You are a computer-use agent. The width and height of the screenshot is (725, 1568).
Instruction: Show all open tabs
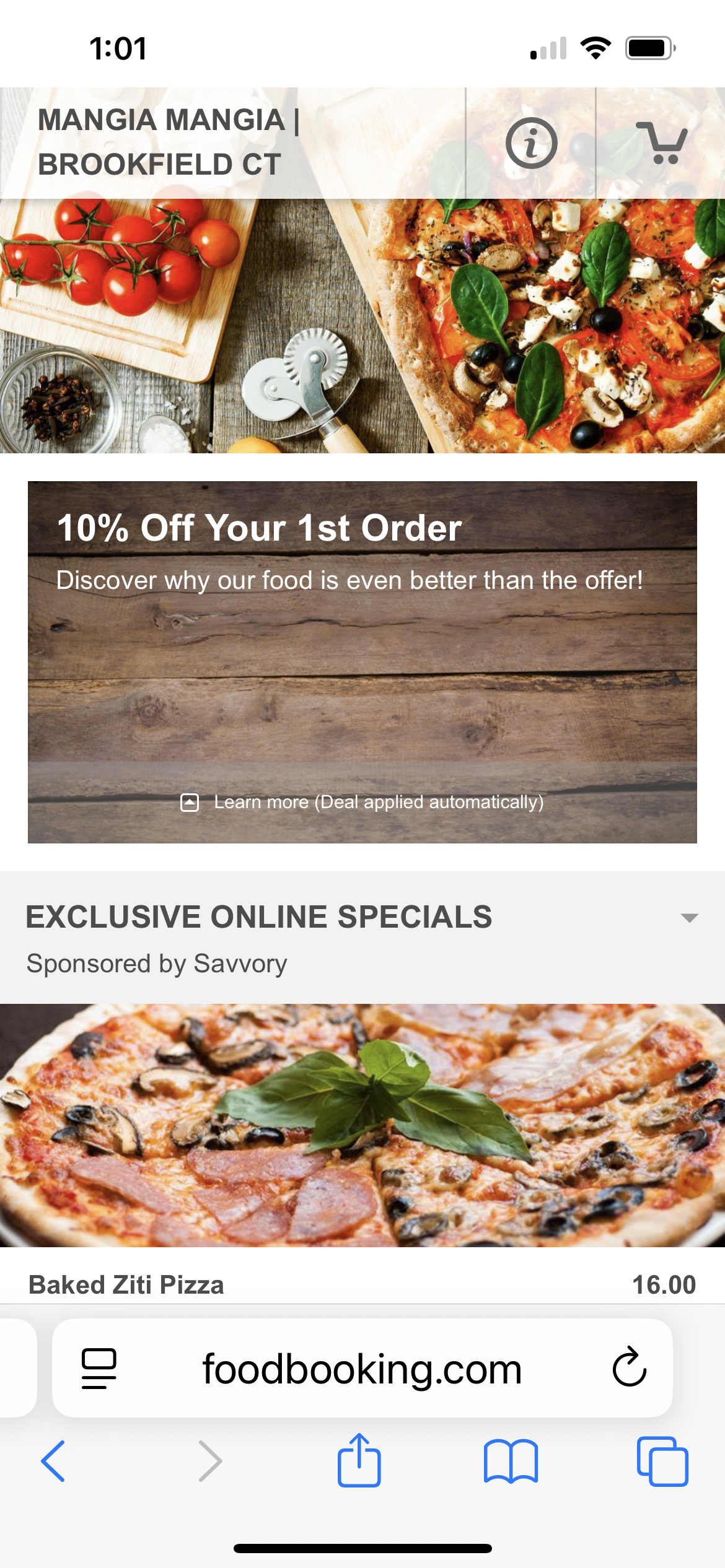coord(662,1461)
